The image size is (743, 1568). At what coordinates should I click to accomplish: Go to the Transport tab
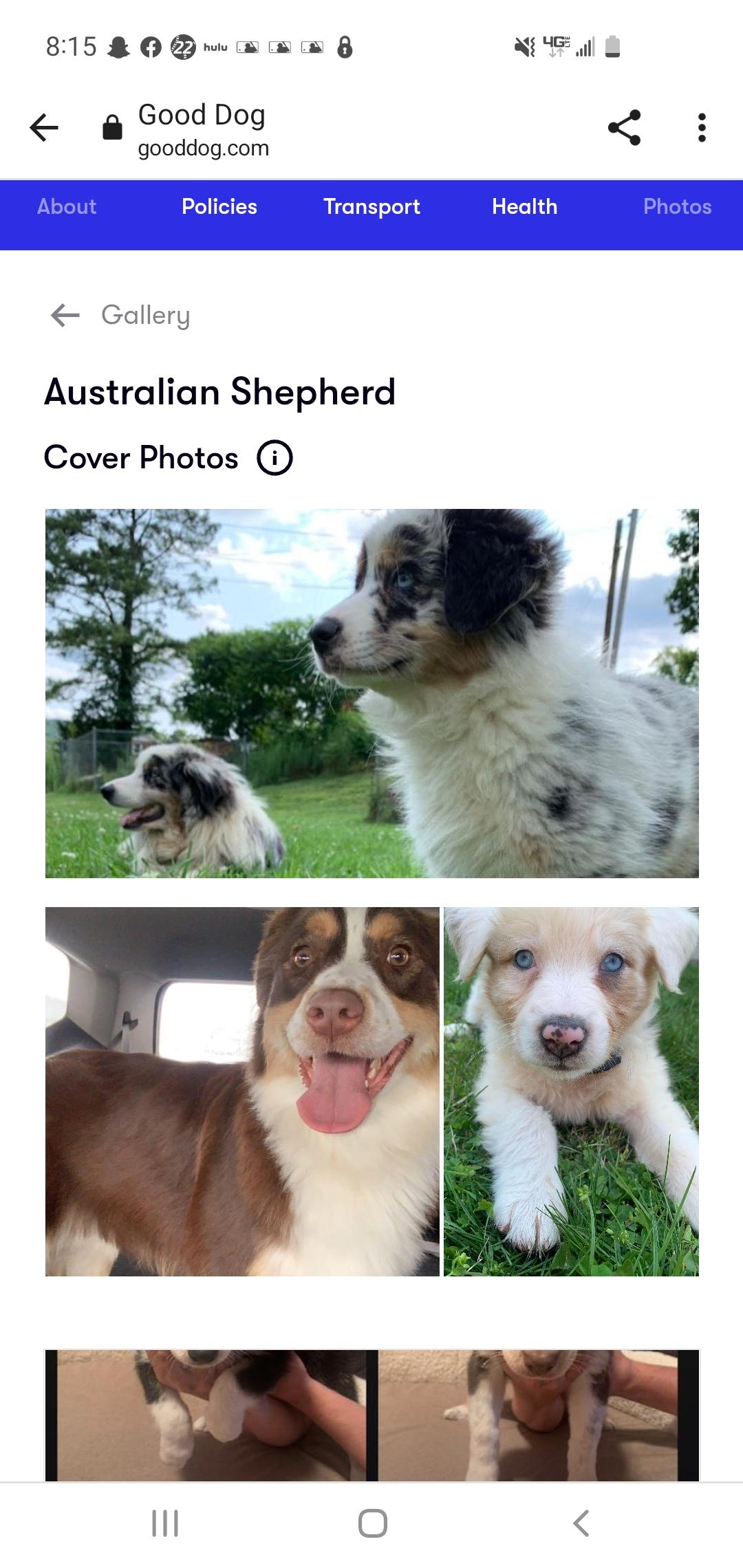tap(371, 207)
